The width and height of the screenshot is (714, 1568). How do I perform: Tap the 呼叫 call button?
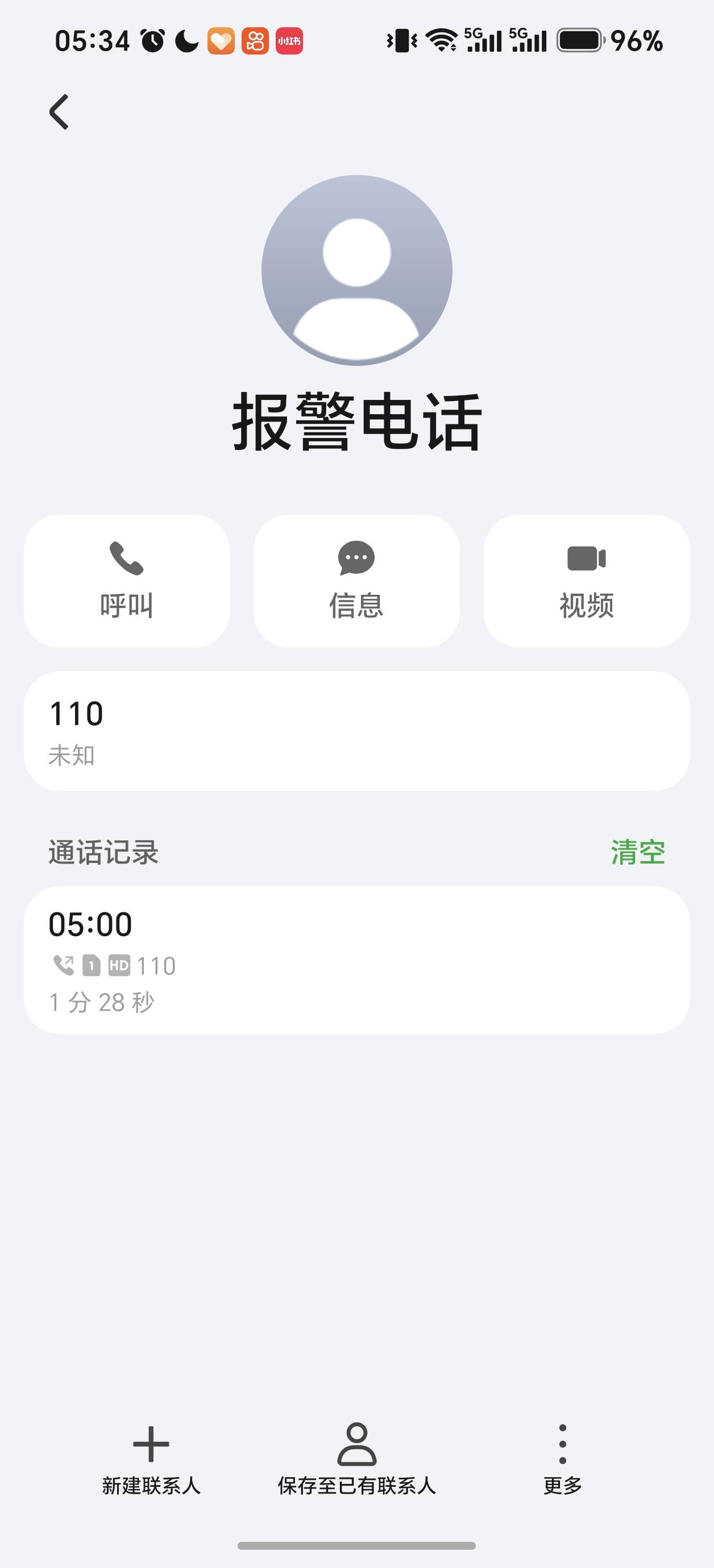(x=127, y=581)
